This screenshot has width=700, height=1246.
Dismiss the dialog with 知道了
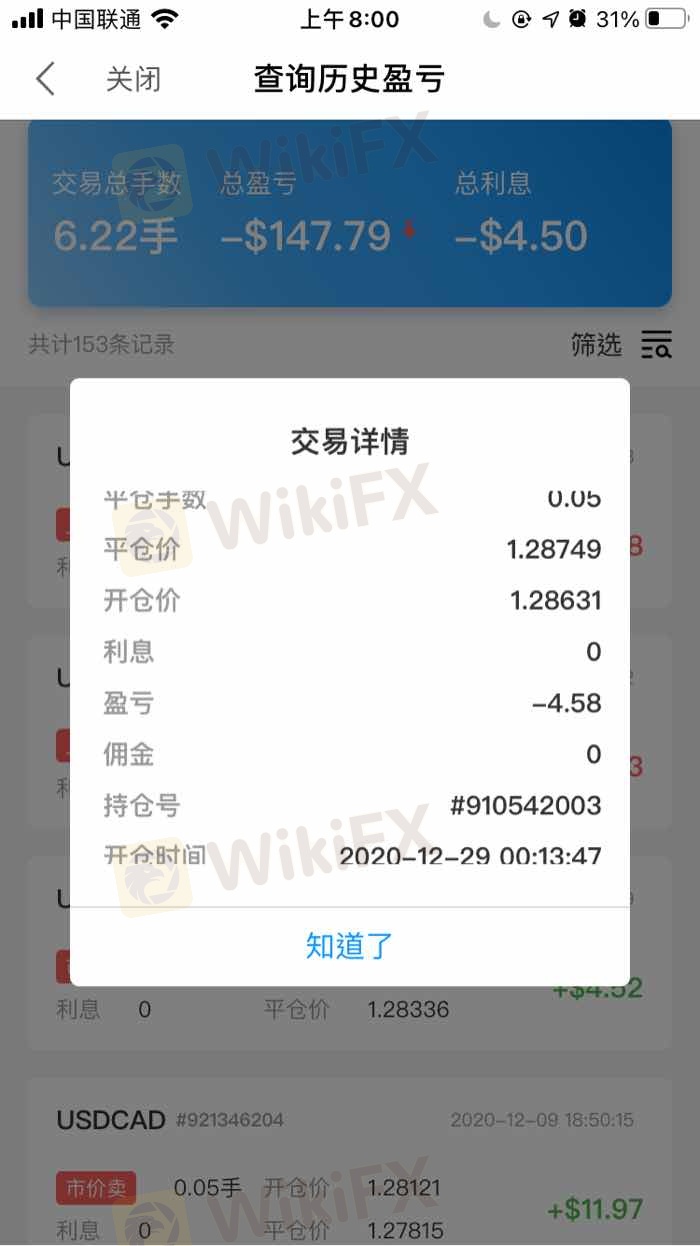coord(349,946)
